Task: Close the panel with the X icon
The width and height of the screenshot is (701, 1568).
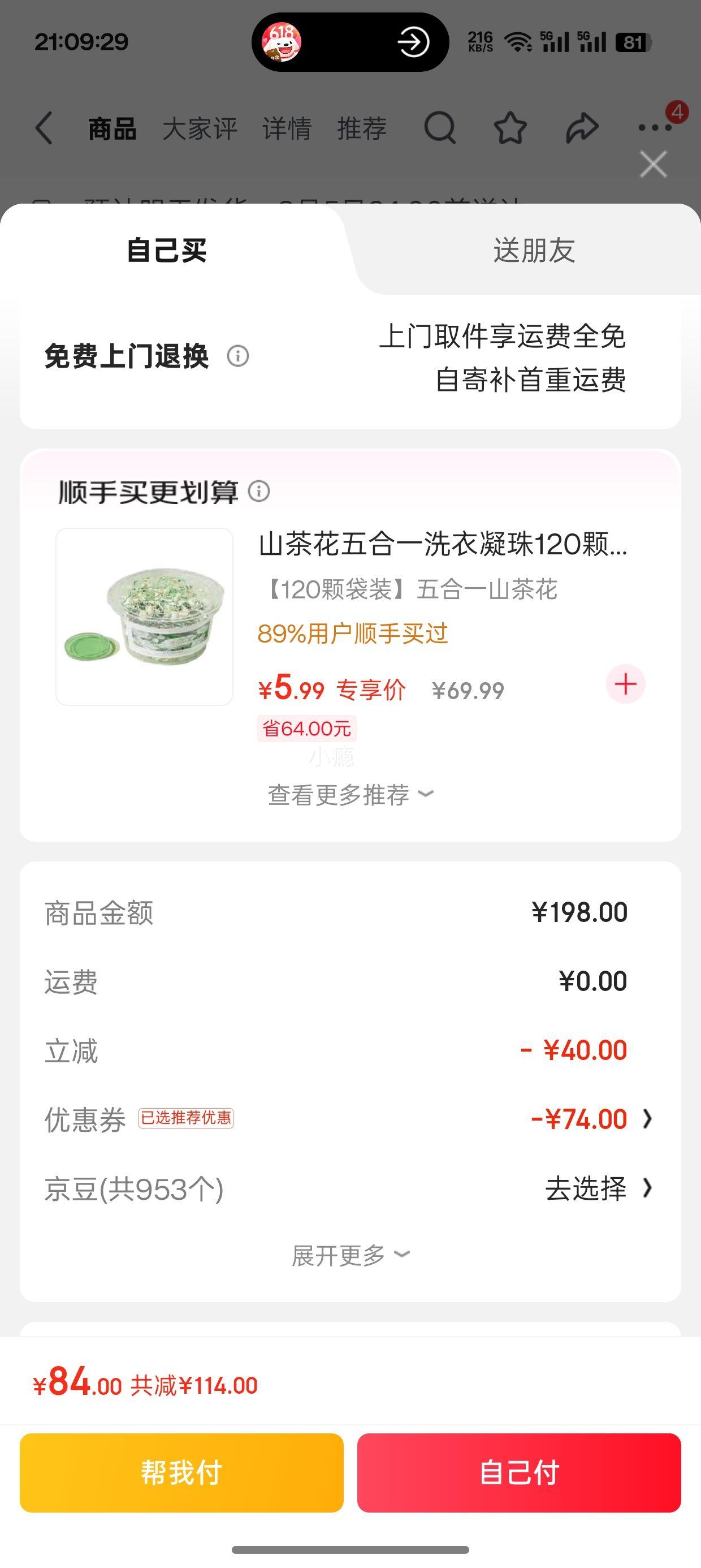Action: (653, 163)
